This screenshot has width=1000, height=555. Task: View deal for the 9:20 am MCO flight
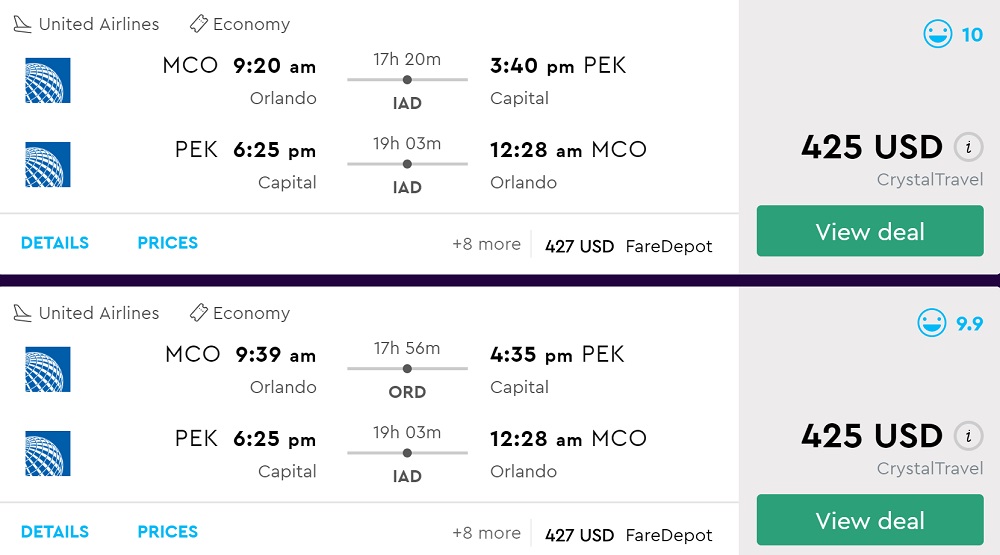point(869,232)
